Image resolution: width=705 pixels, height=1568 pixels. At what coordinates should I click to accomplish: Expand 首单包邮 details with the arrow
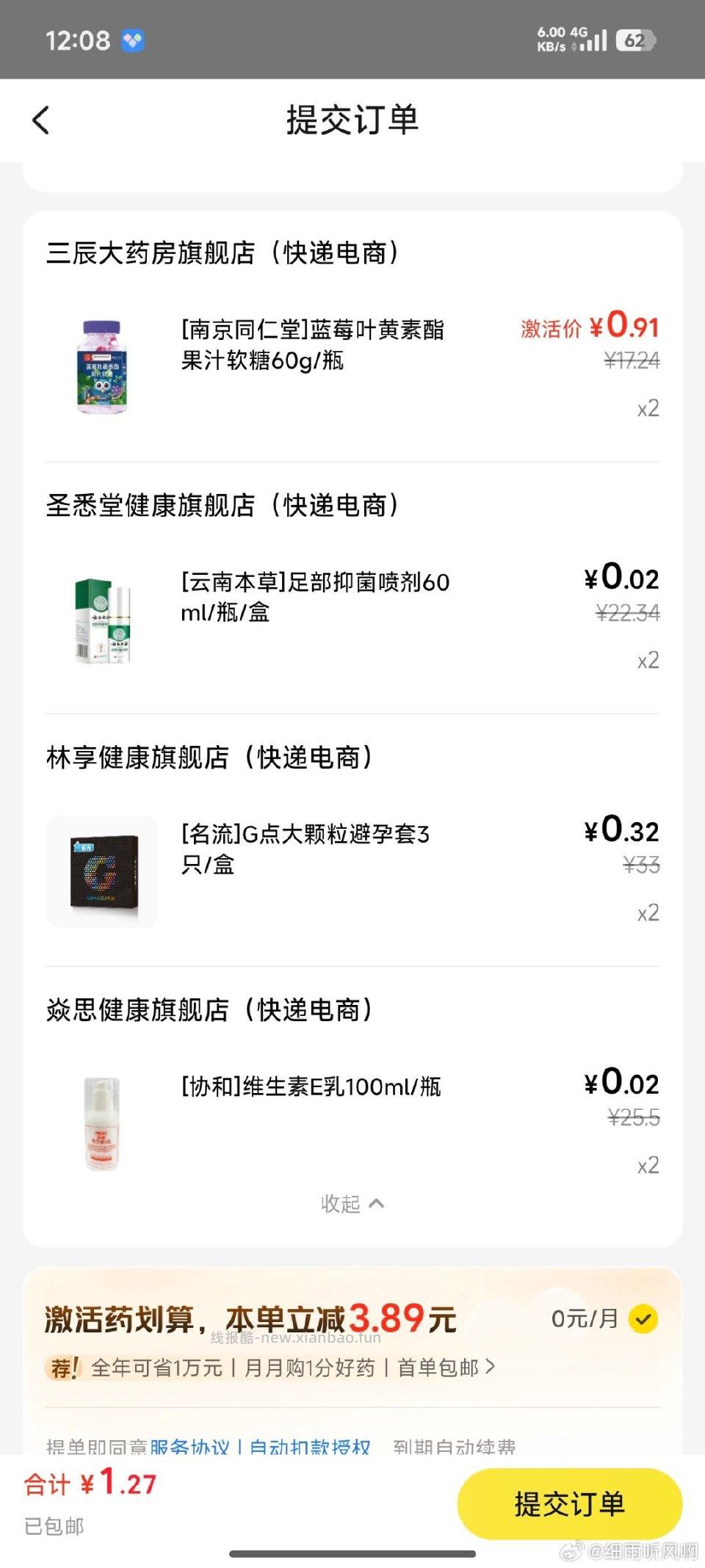click(x=493, y=1367)
